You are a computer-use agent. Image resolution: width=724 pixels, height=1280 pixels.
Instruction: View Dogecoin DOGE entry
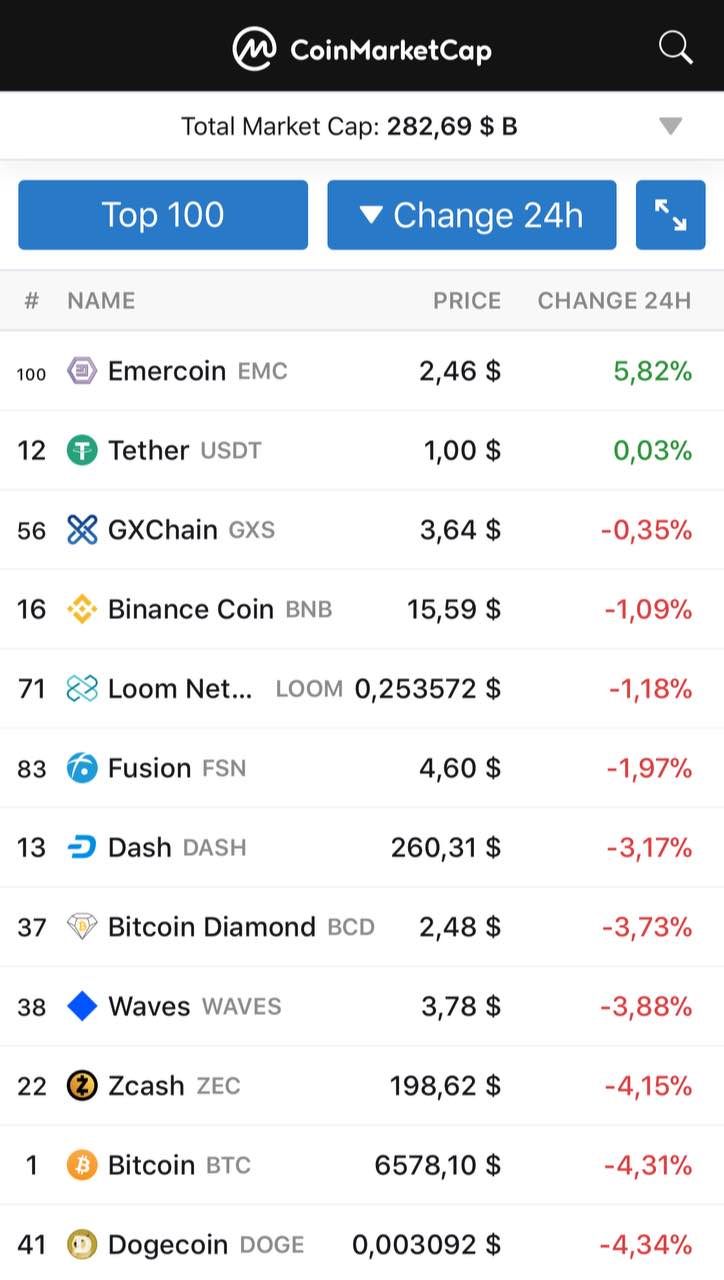pos(362,1243)
